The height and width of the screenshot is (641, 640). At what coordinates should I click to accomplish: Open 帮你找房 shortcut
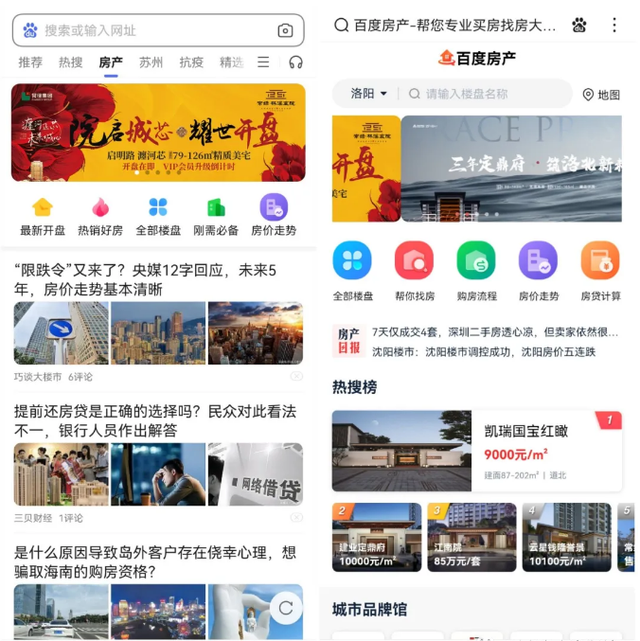tap(414, 270)
